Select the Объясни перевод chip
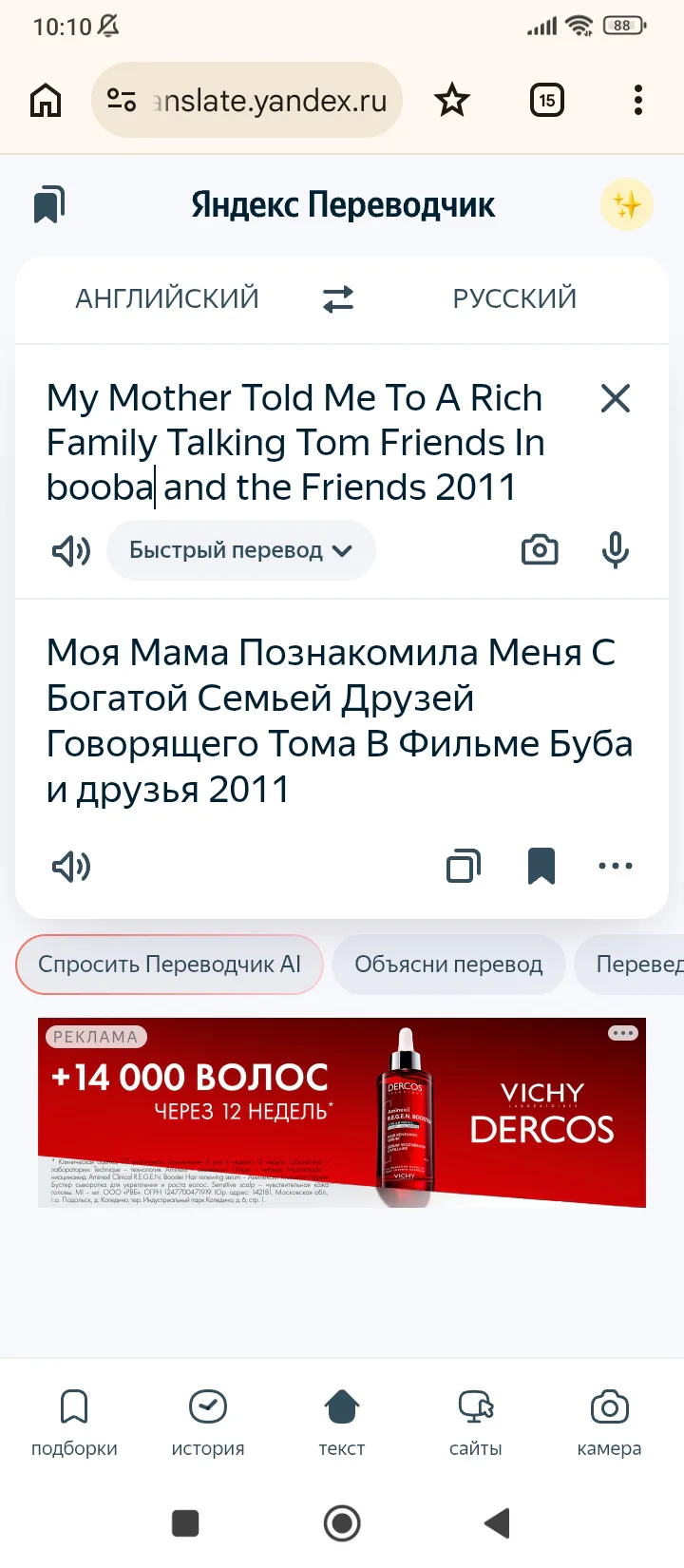This screenshot has height=1568, width=684. tap(448, 965)
